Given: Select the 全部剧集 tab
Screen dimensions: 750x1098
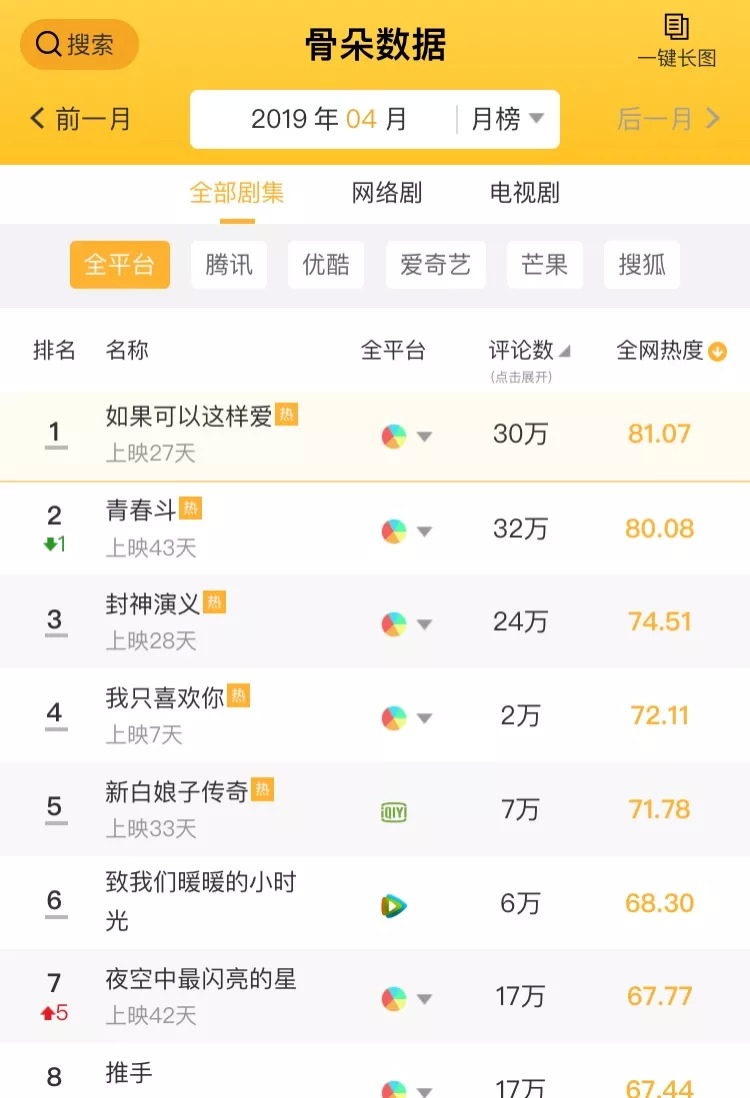Looking at the screenshot, I should click(x=237, y=193).
